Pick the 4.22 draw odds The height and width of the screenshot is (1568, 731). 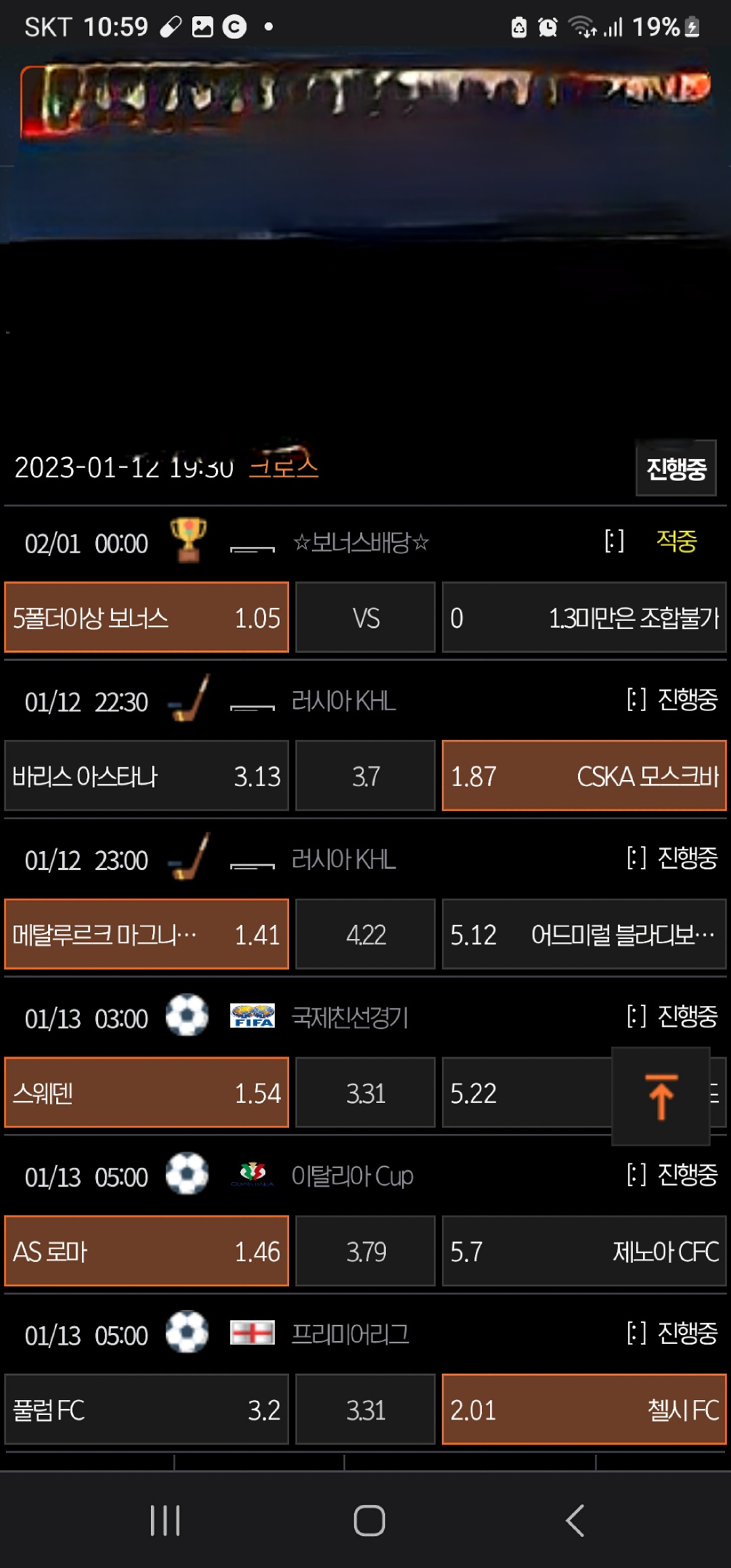click(365, 934)
